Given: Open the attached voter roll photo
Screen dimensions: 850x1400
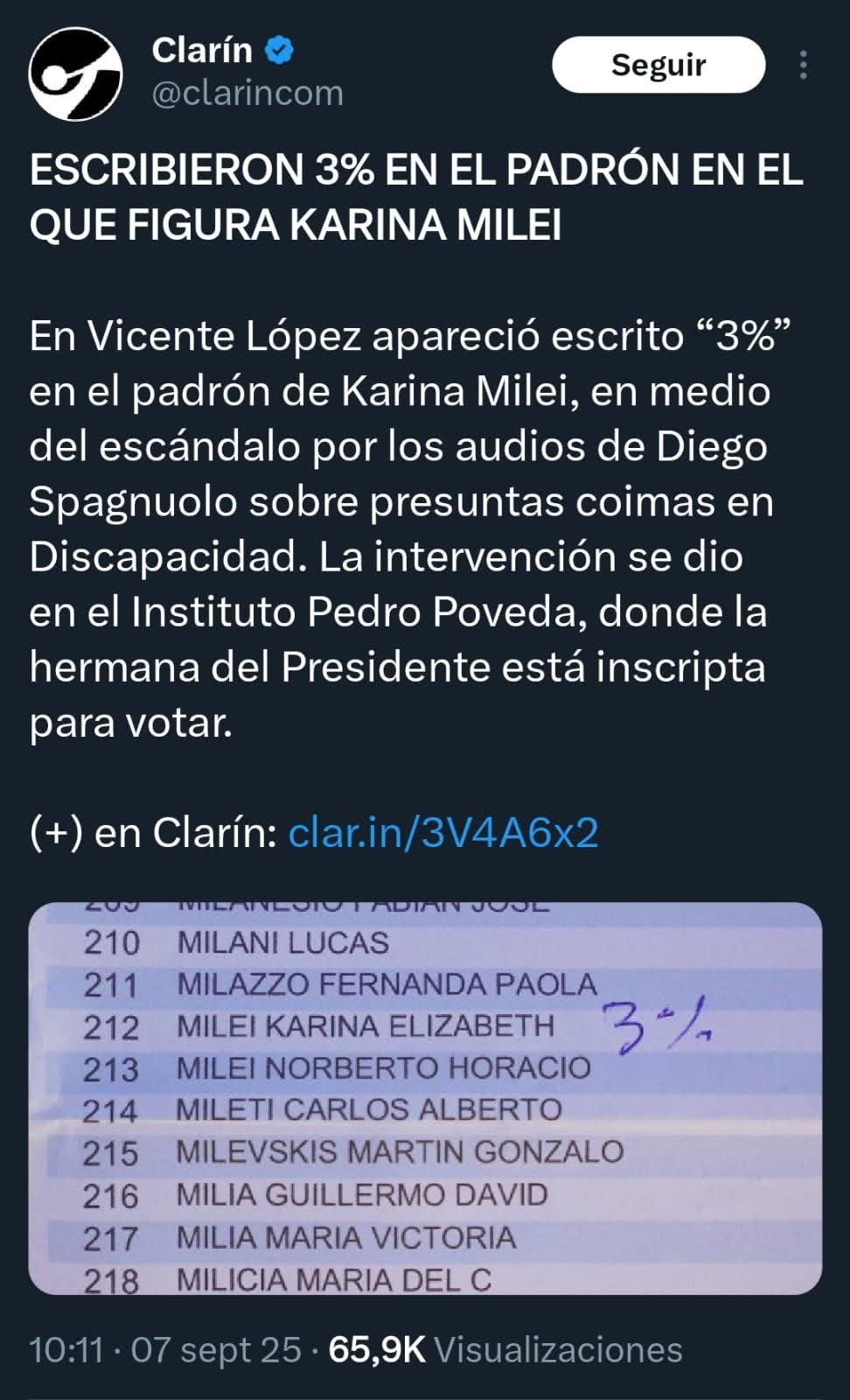Looking at the screenshot, I should point(425,1098).
